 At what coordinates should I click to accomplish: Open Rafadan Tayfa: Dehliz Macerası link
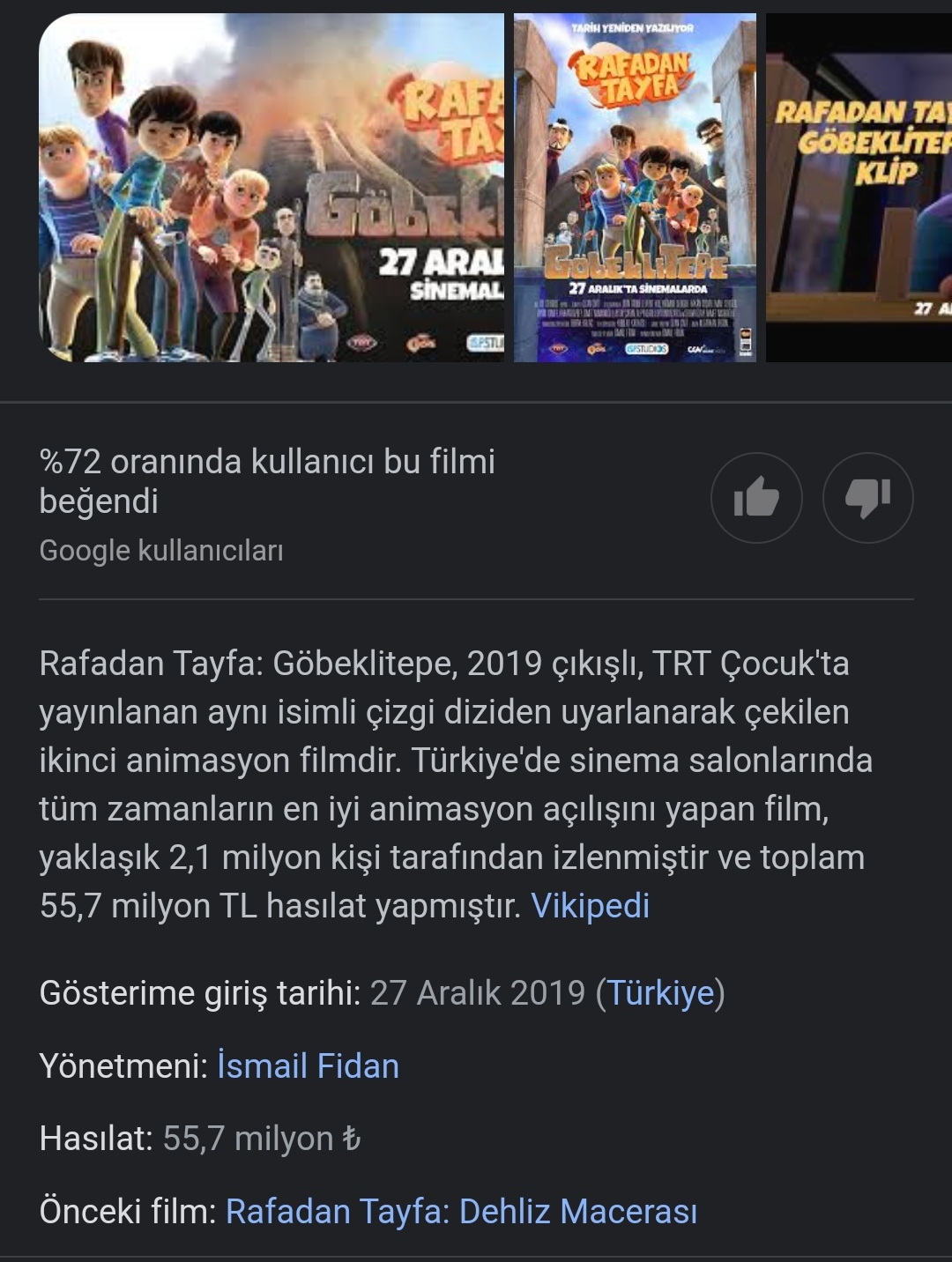tap(461, 1212)
